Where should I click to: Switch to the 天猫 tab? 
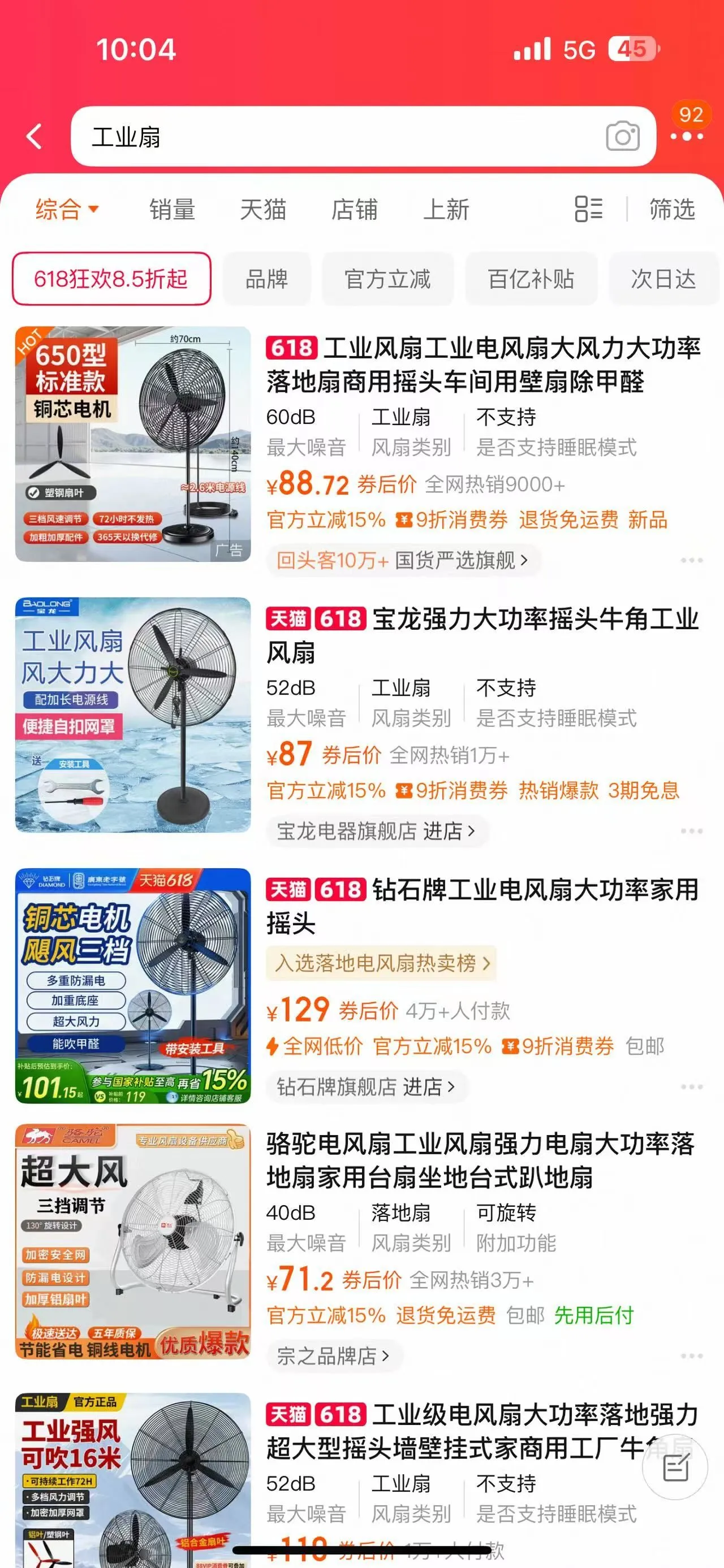(263, 209)
